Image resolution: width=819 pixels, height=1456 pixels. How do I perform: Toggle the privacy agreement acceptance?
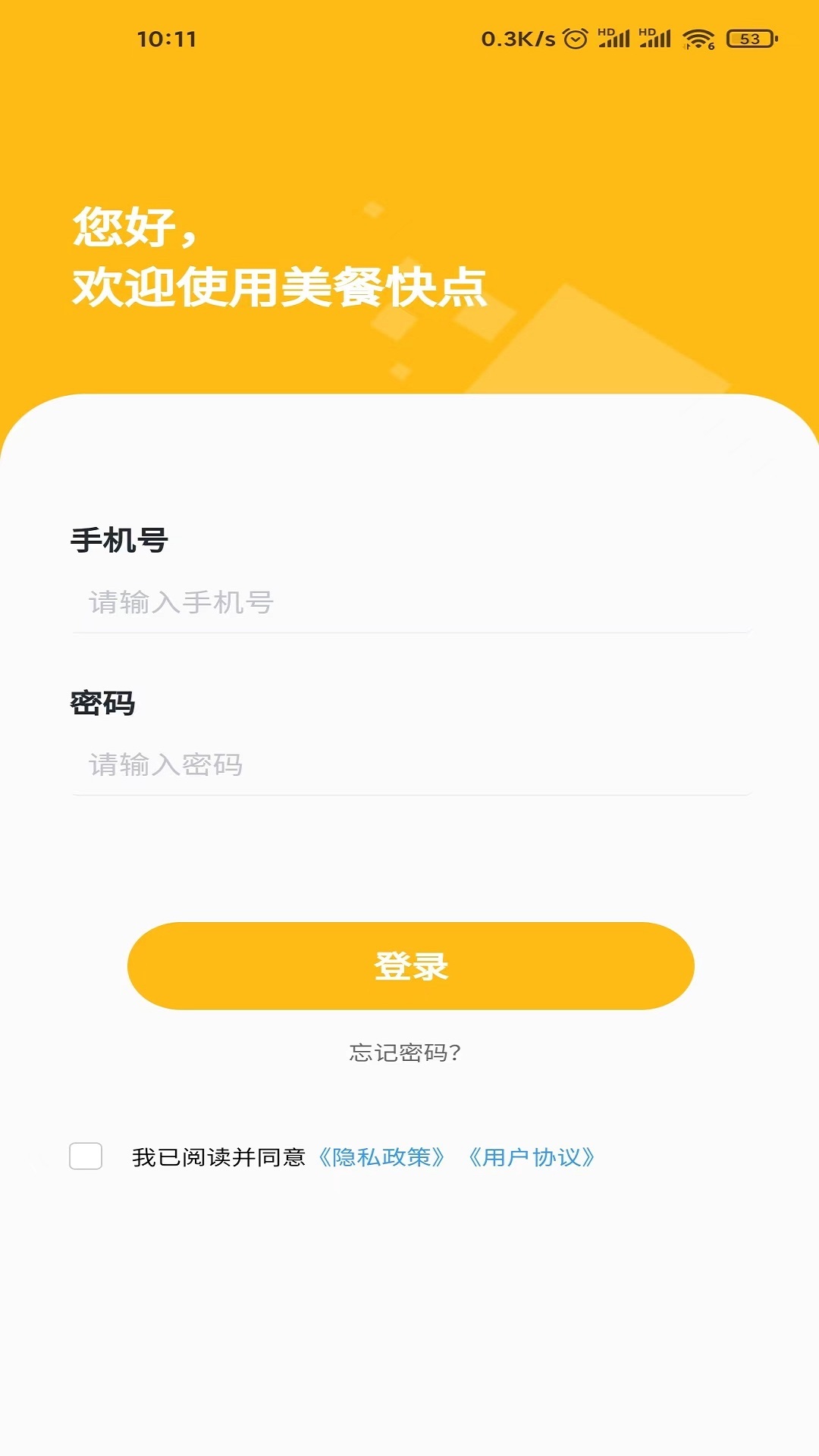[84, 1157]
